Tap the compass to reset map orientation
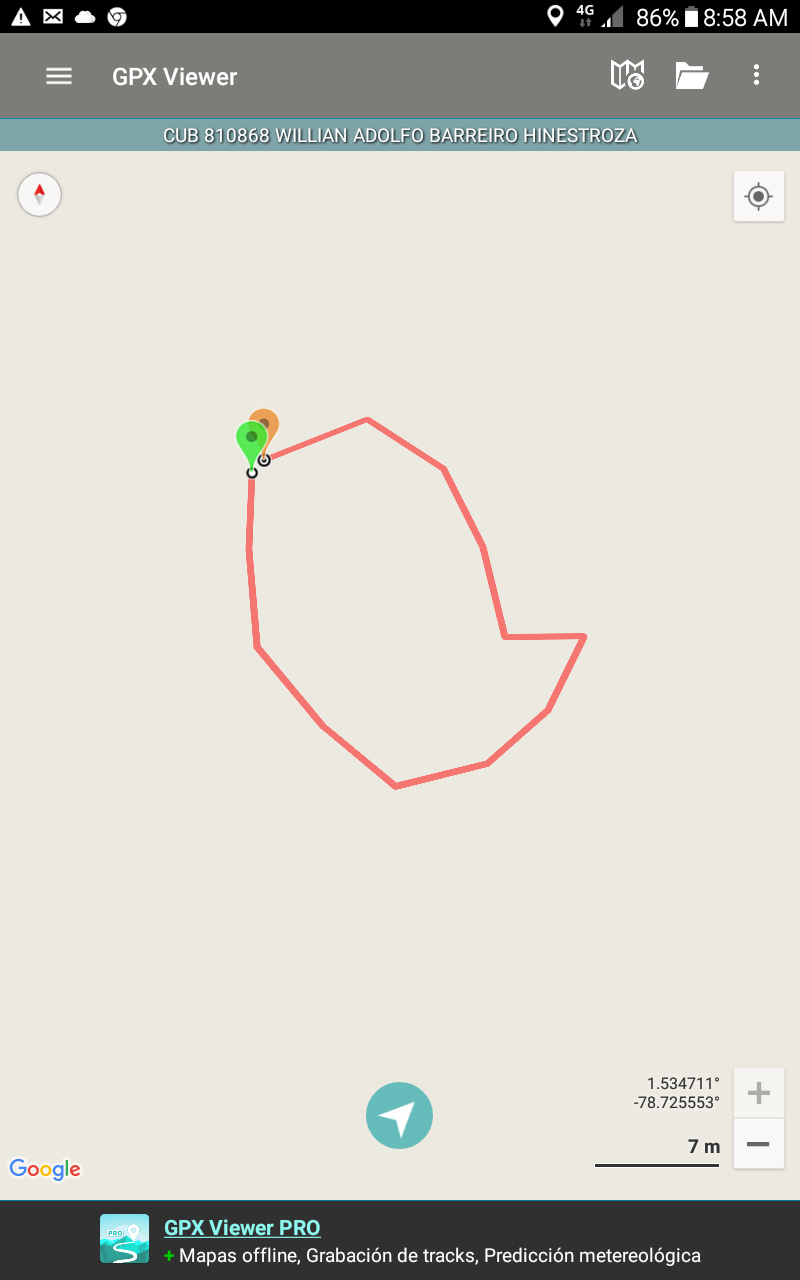This screenshot has width=800, height=1280. click(40, 194)
